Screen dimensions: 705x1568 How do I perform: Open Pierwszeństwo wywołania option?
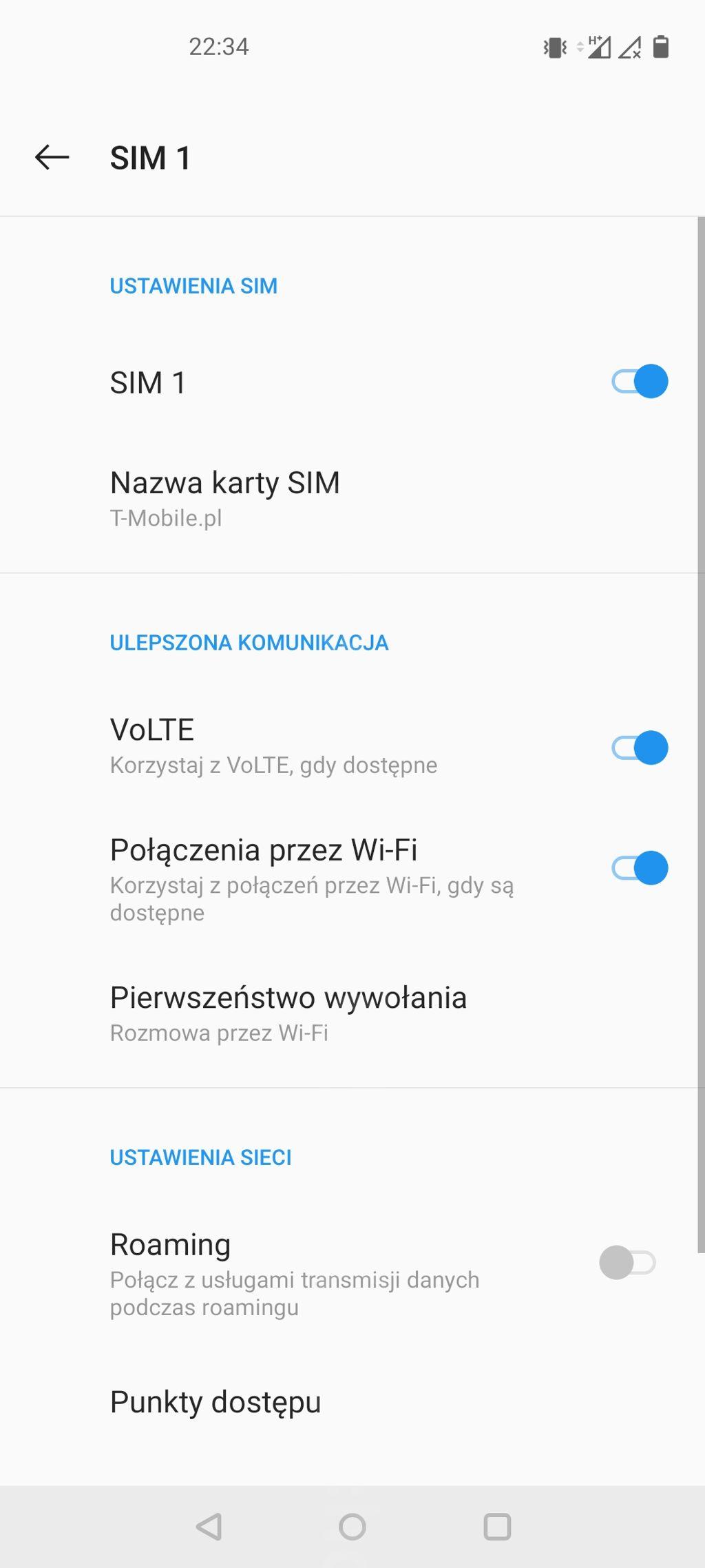click(352, 1013)
